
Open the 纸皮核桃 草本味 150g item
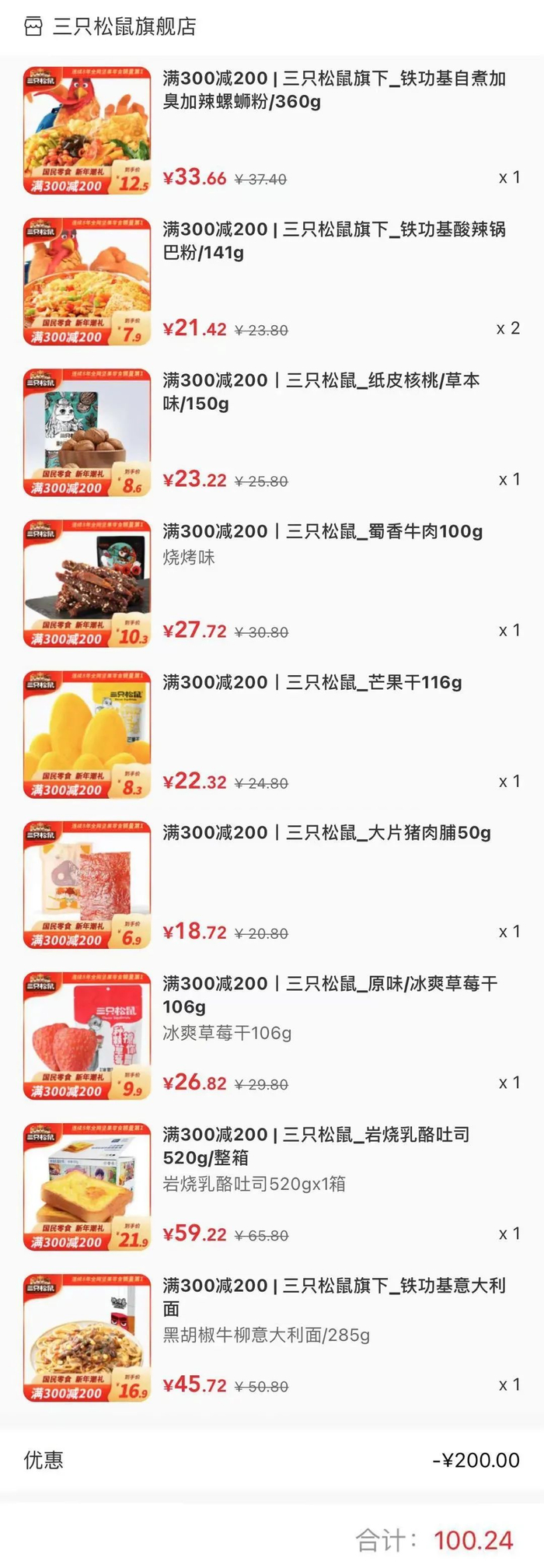click(320, 391)
